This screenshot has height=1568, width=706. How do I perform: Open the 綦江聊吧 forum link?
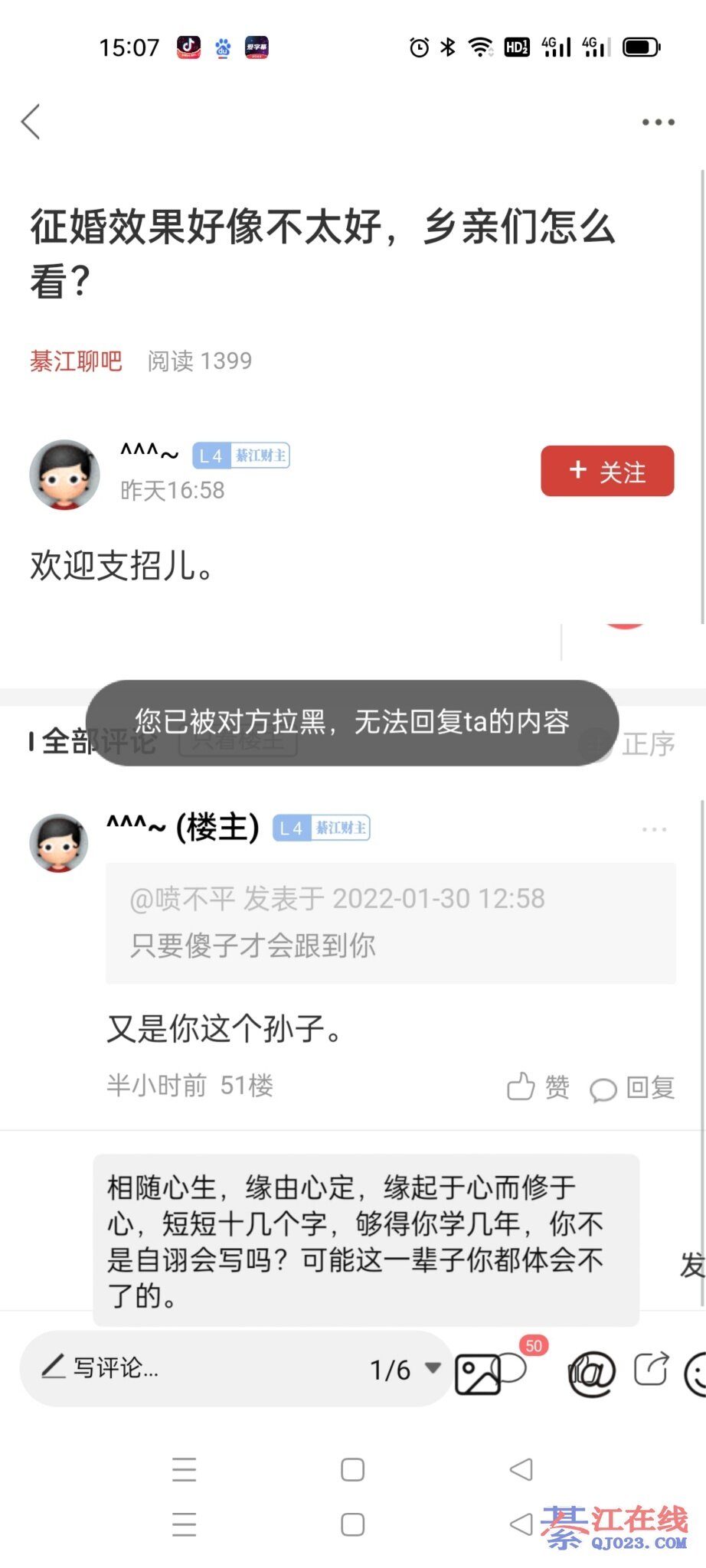[76, 361]
